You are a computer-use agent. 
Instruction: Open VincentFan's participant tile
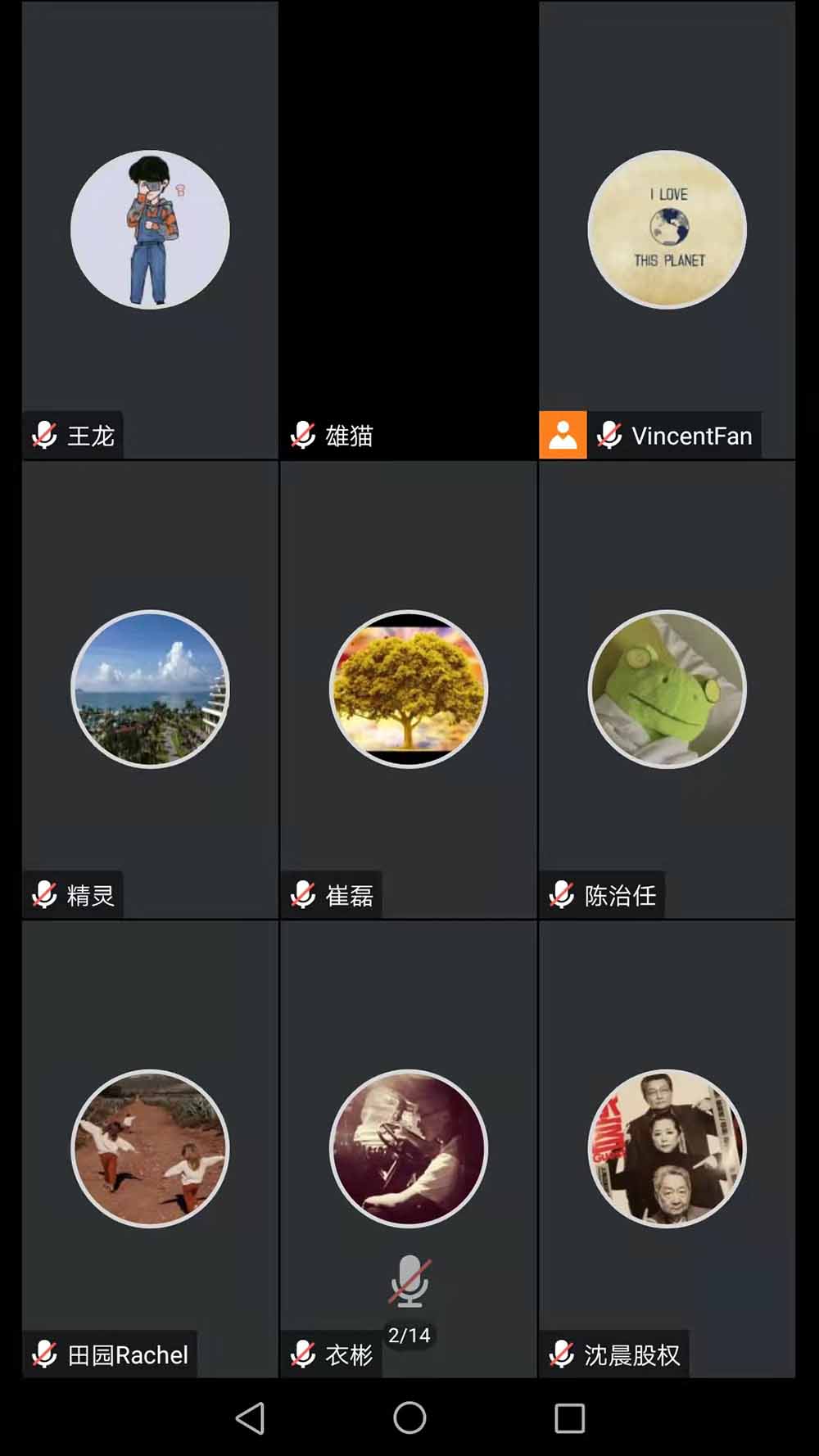667,229
